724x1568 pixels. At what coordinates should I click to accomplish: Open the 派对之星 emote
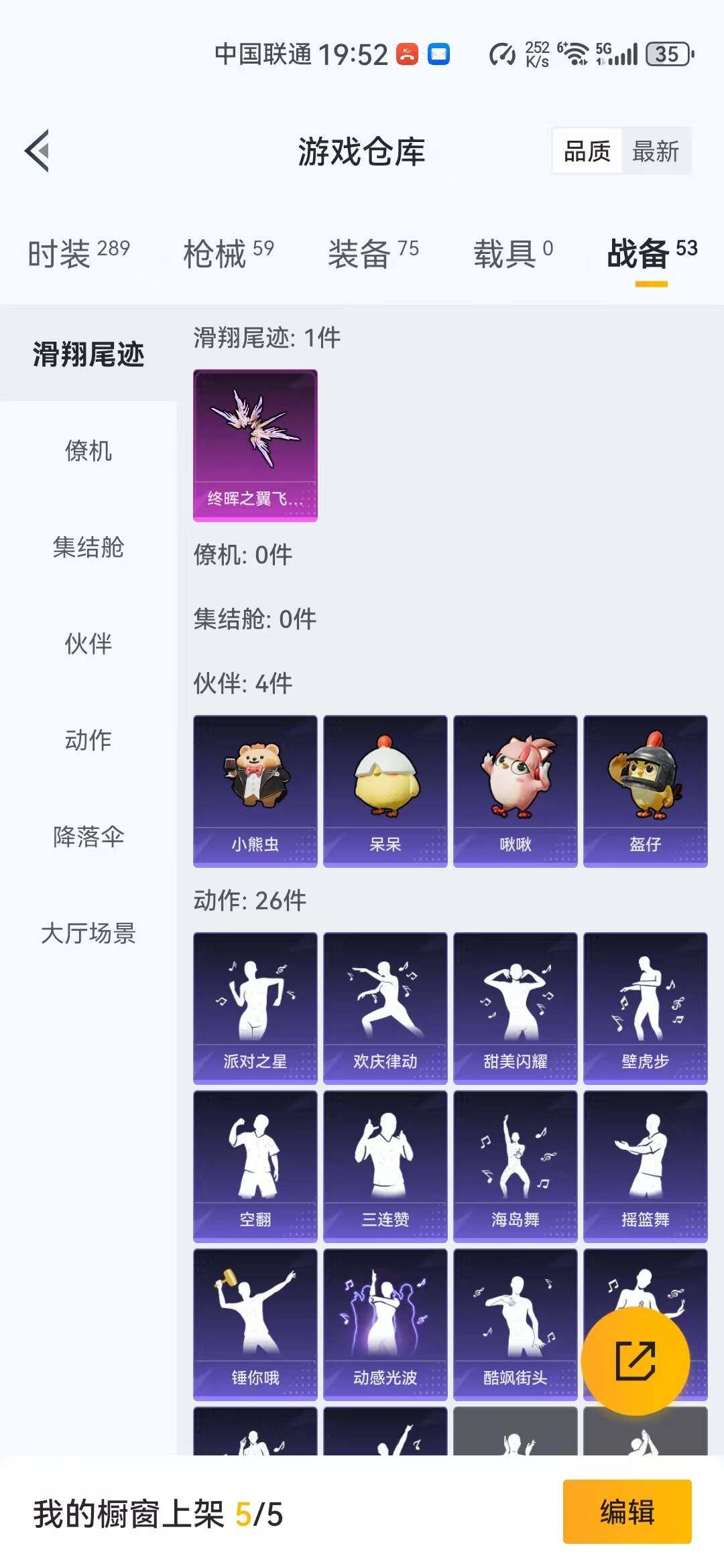point(255,1008)
